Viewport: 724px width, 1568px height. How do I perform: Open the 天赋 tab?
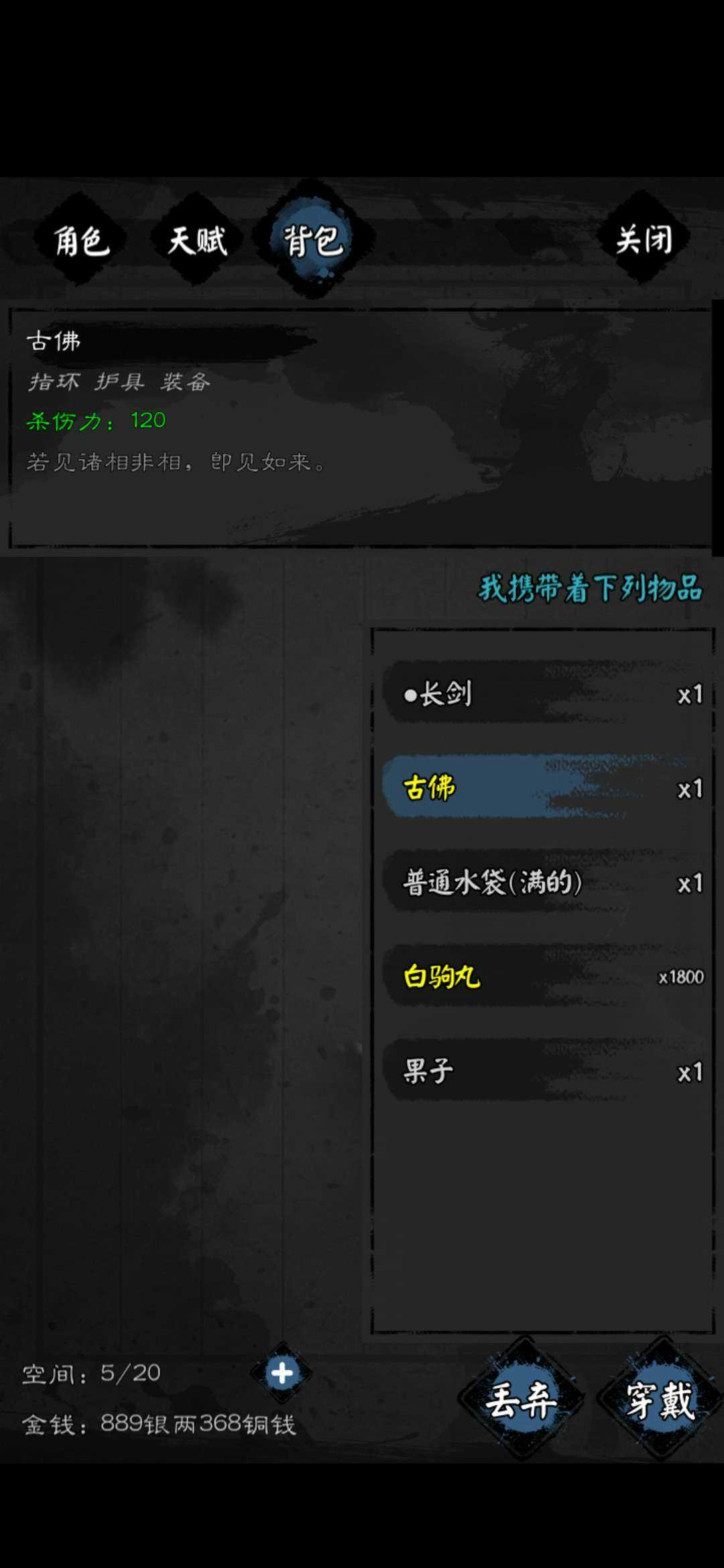click(x=197, y=240)
